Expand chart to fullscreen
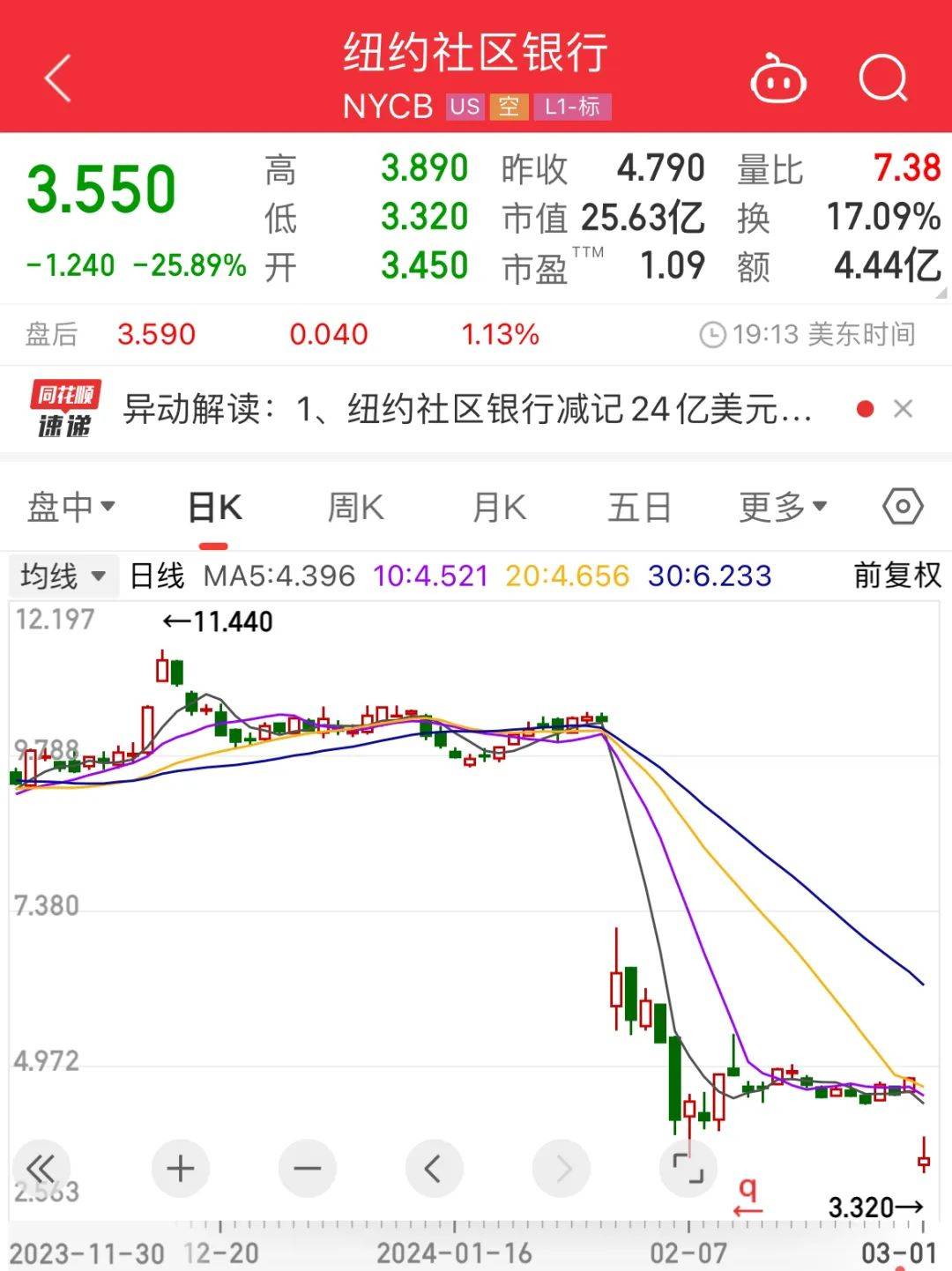Image resolution: width=952 pixels, height=1271 pixels. pyautogui.click(x=688, y=1169)
